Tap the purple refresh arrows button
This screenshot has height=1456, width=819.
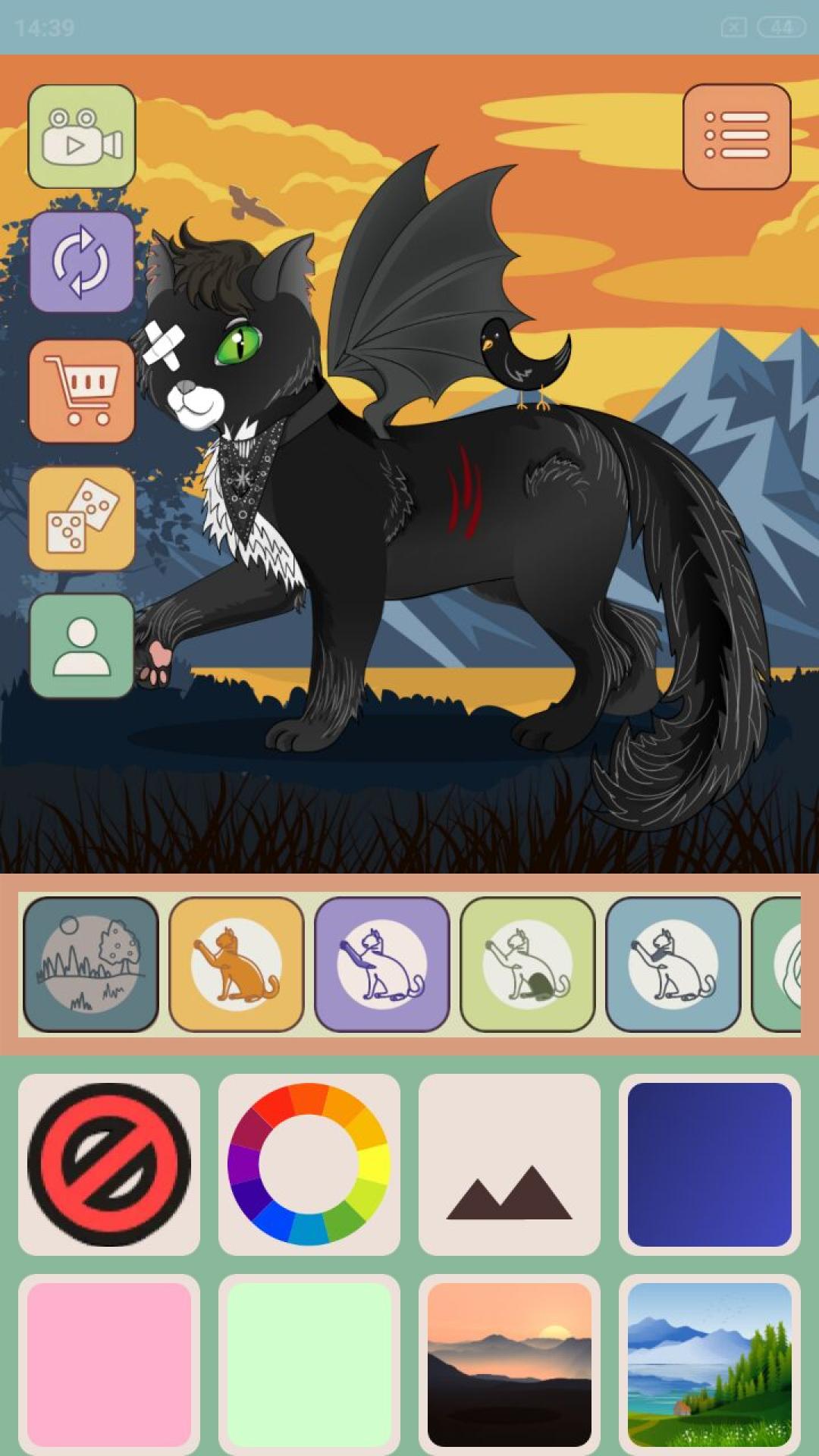coord(82,262)
